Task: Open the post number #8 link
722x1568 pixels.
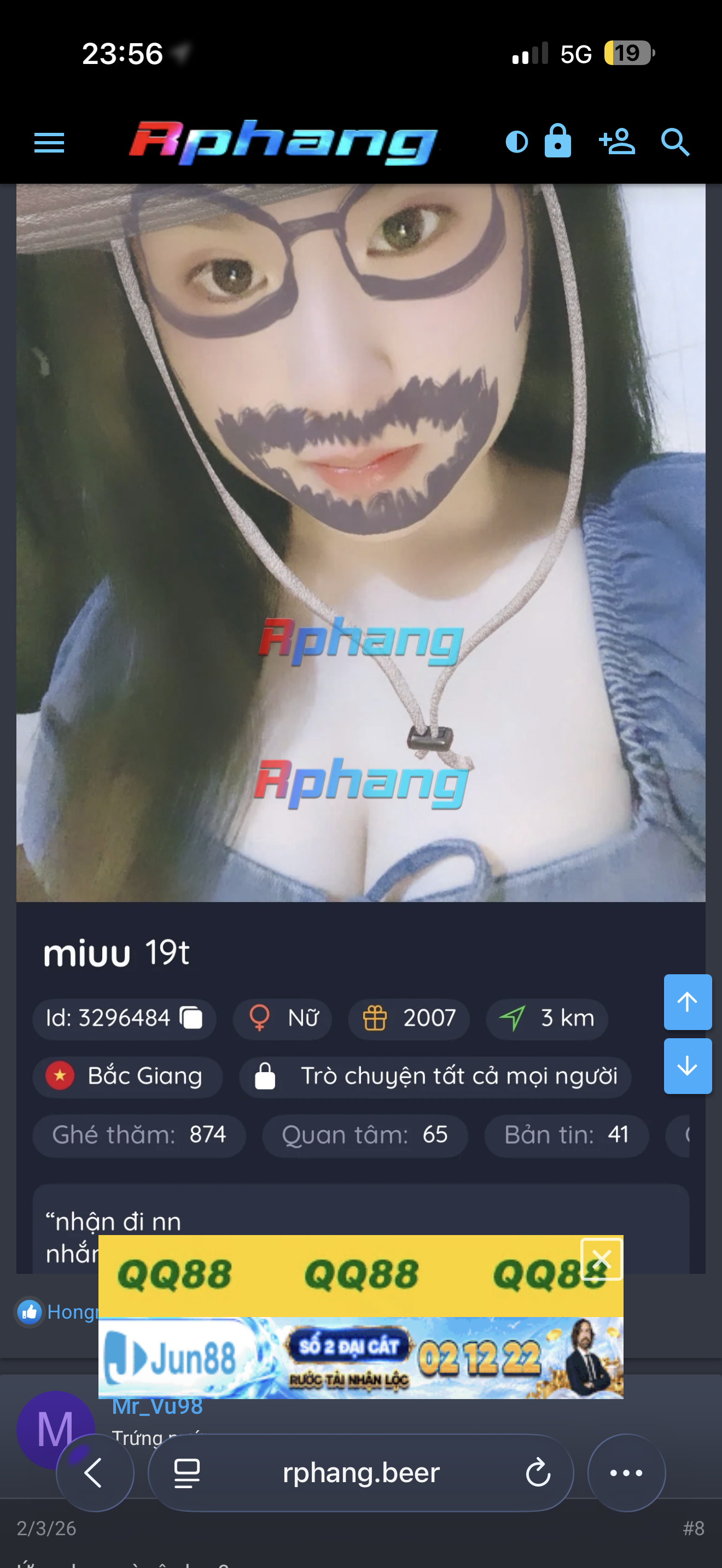Action: pos(694,1528)
